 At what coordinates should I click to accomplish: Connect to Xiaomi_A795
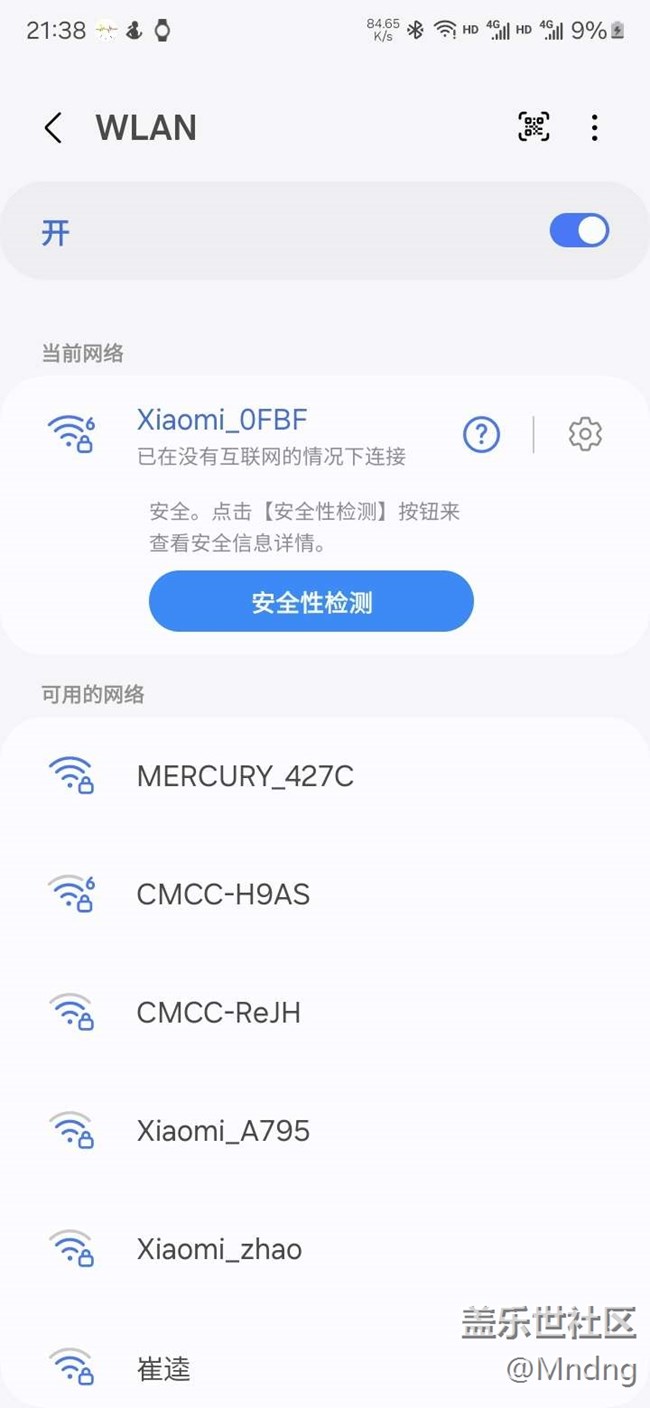[x=325, y=1131]
